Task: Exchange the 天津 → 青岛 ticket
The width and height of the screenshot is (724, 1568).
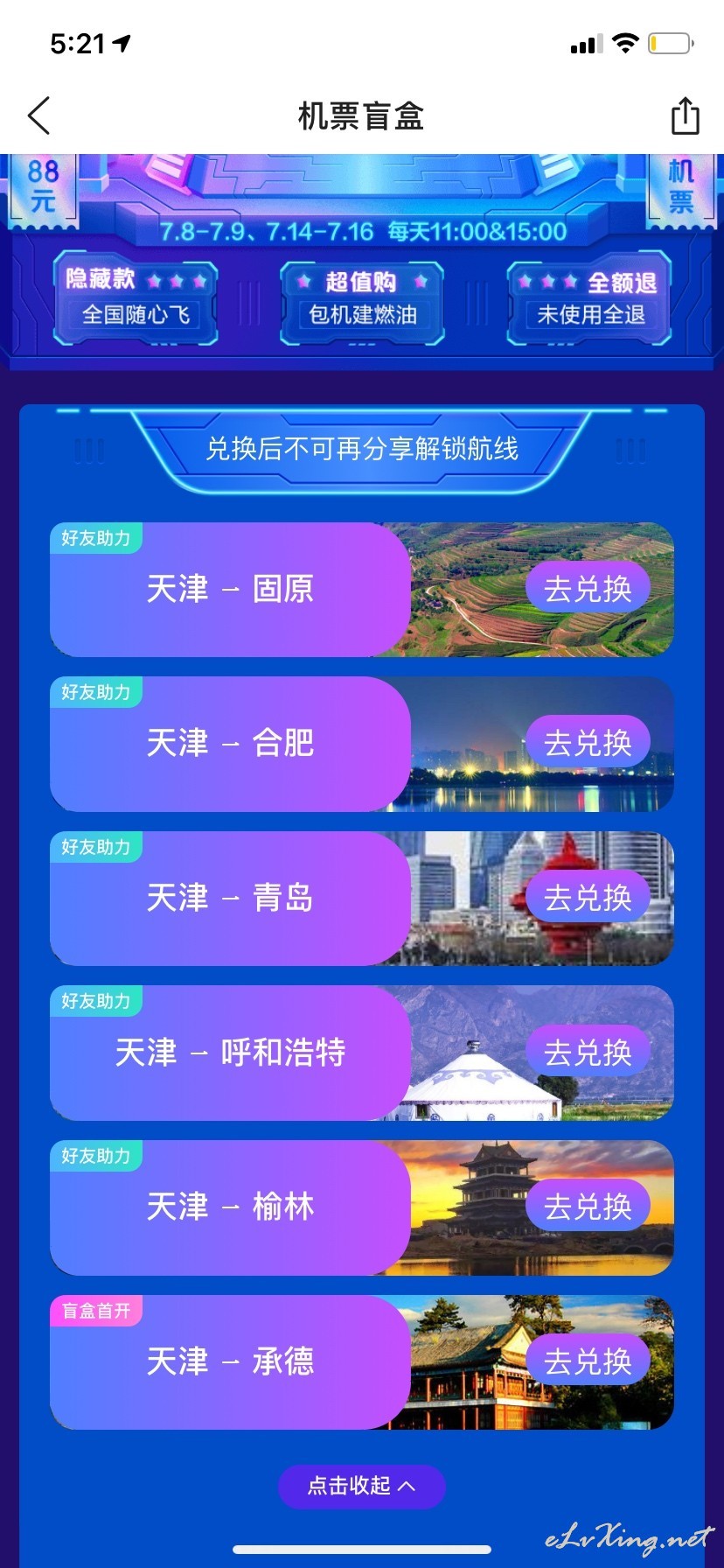Action: (x=588, y=898)
